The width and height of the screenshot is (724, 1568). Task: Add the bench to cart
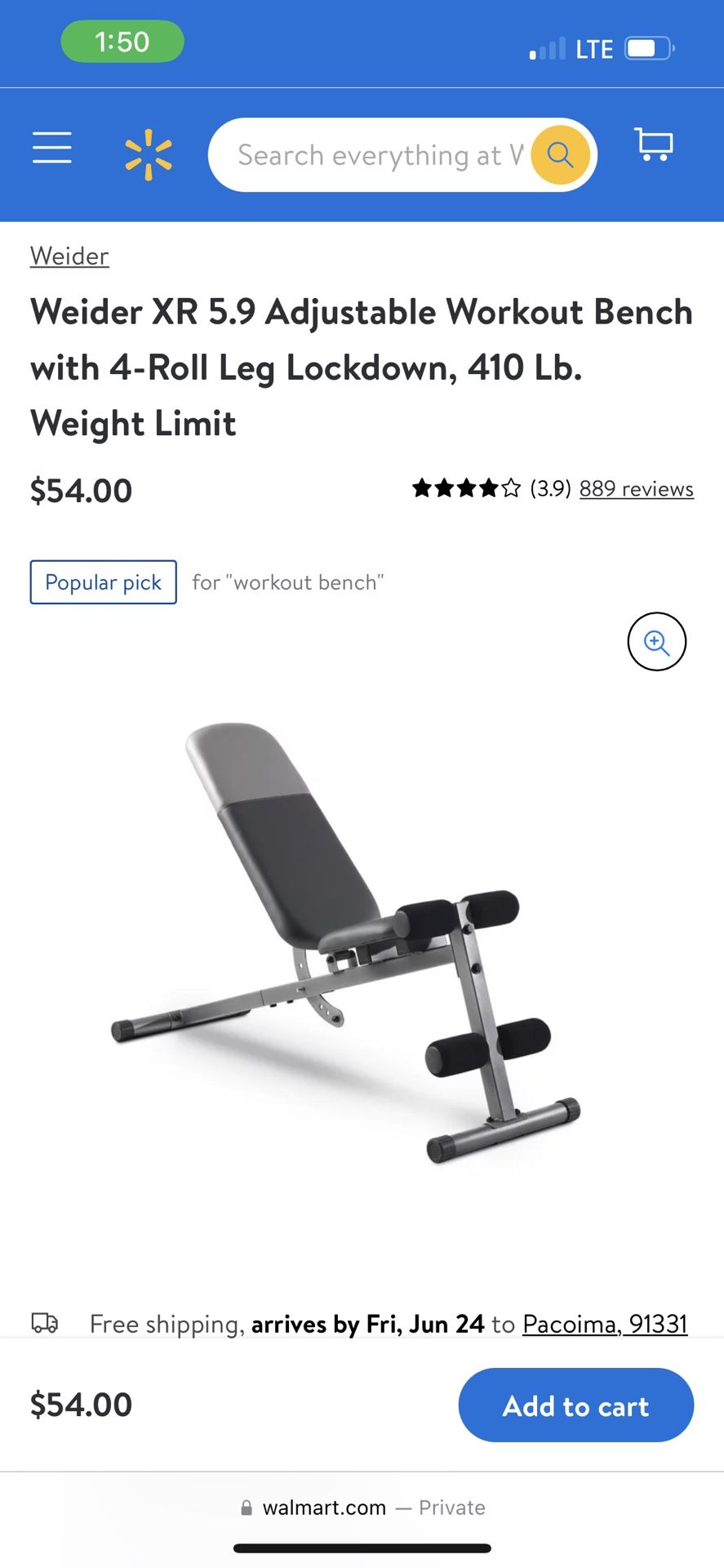click(576, 1405)
